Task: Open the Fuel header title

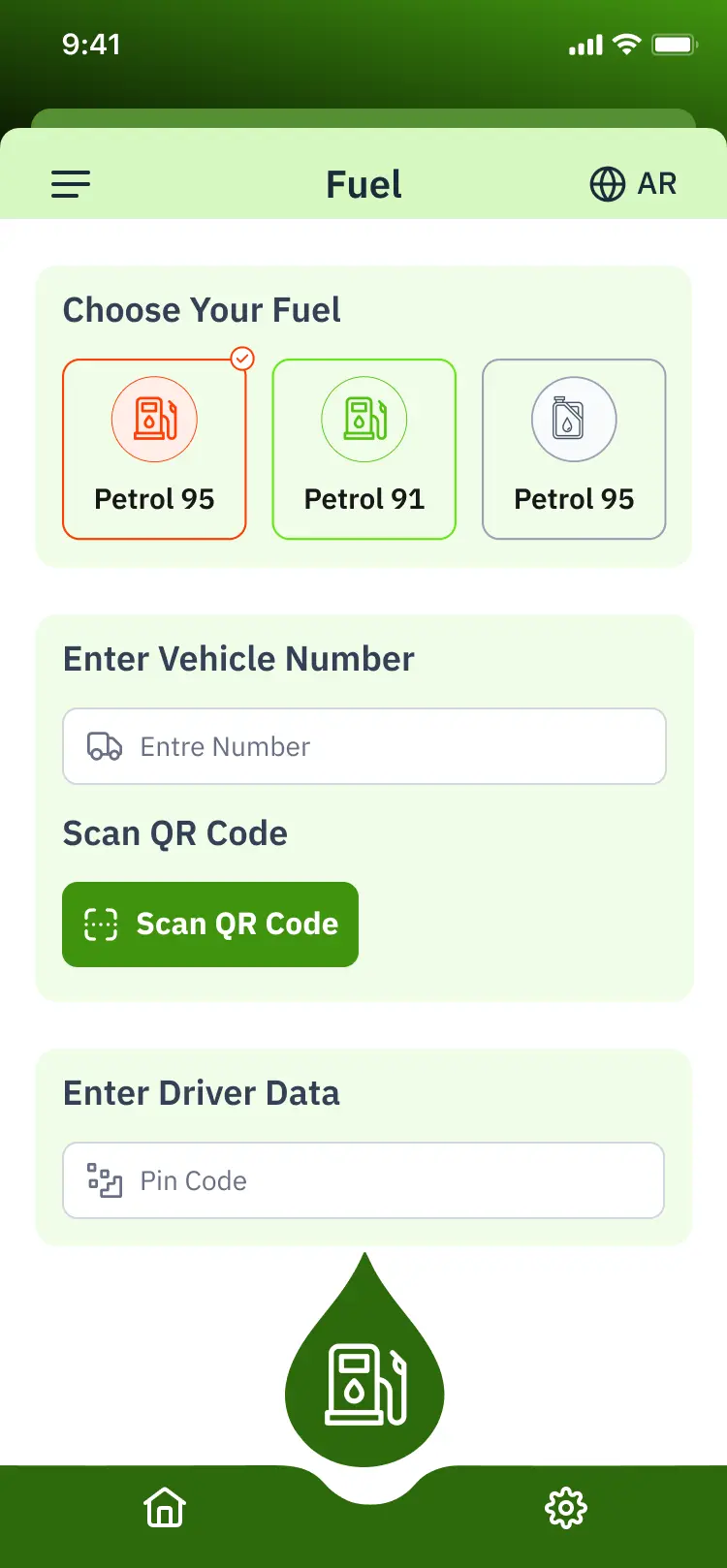Action: point(363,184)
